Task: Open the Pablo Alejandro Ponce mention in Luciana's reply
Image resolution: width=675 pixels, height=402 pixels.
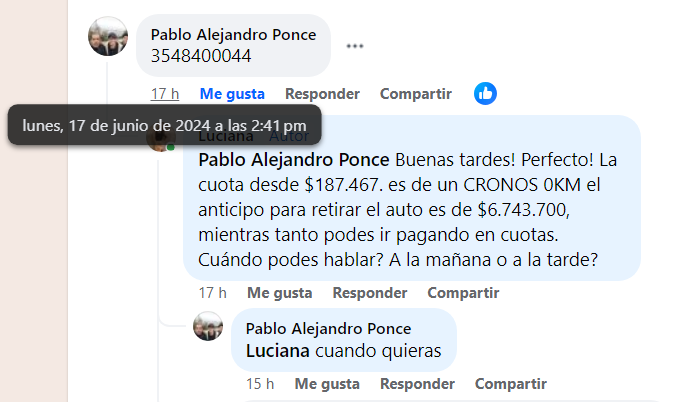Action: click(295, 159)
